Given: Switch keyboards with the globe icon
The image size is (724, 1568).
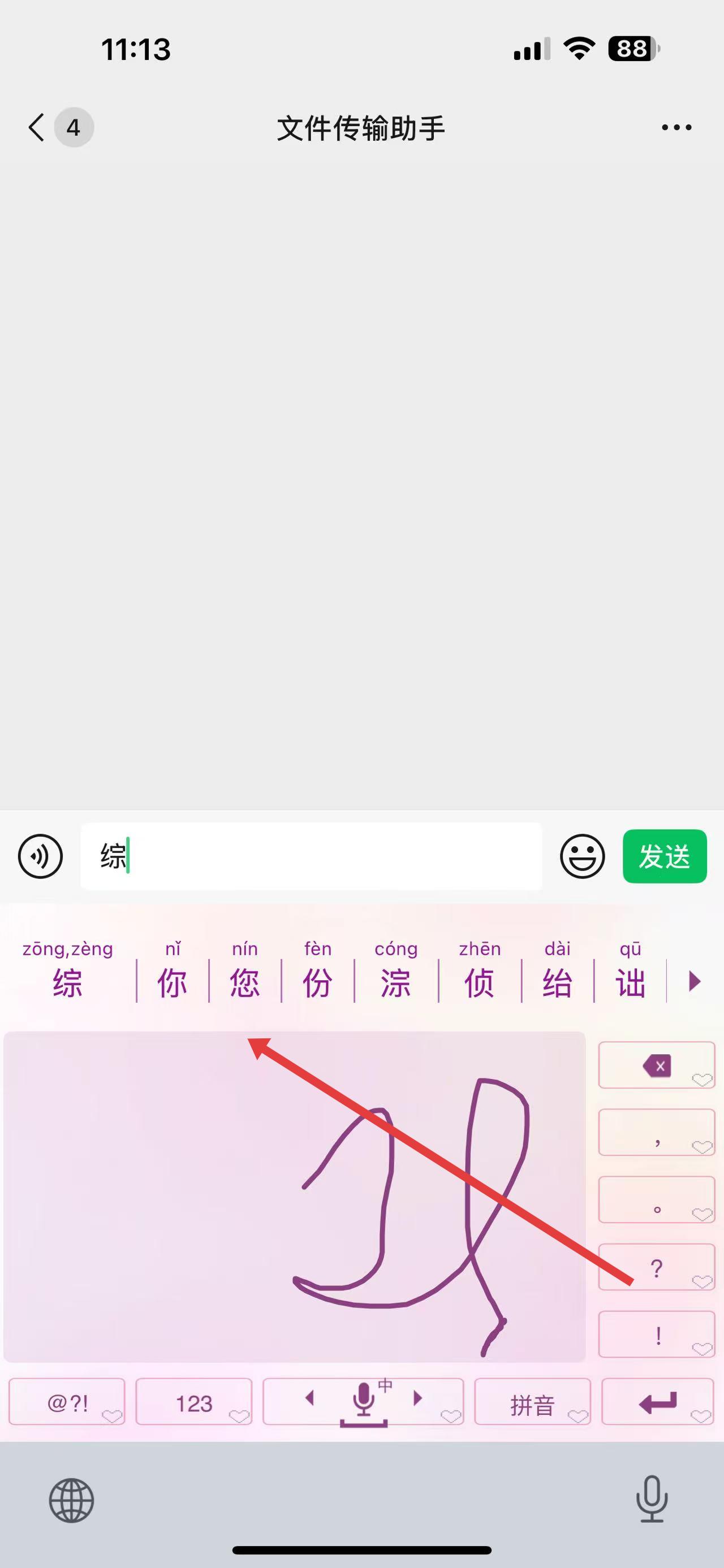Looking at the screenshot, I should pyautogui.click(x=71, y=1500).
